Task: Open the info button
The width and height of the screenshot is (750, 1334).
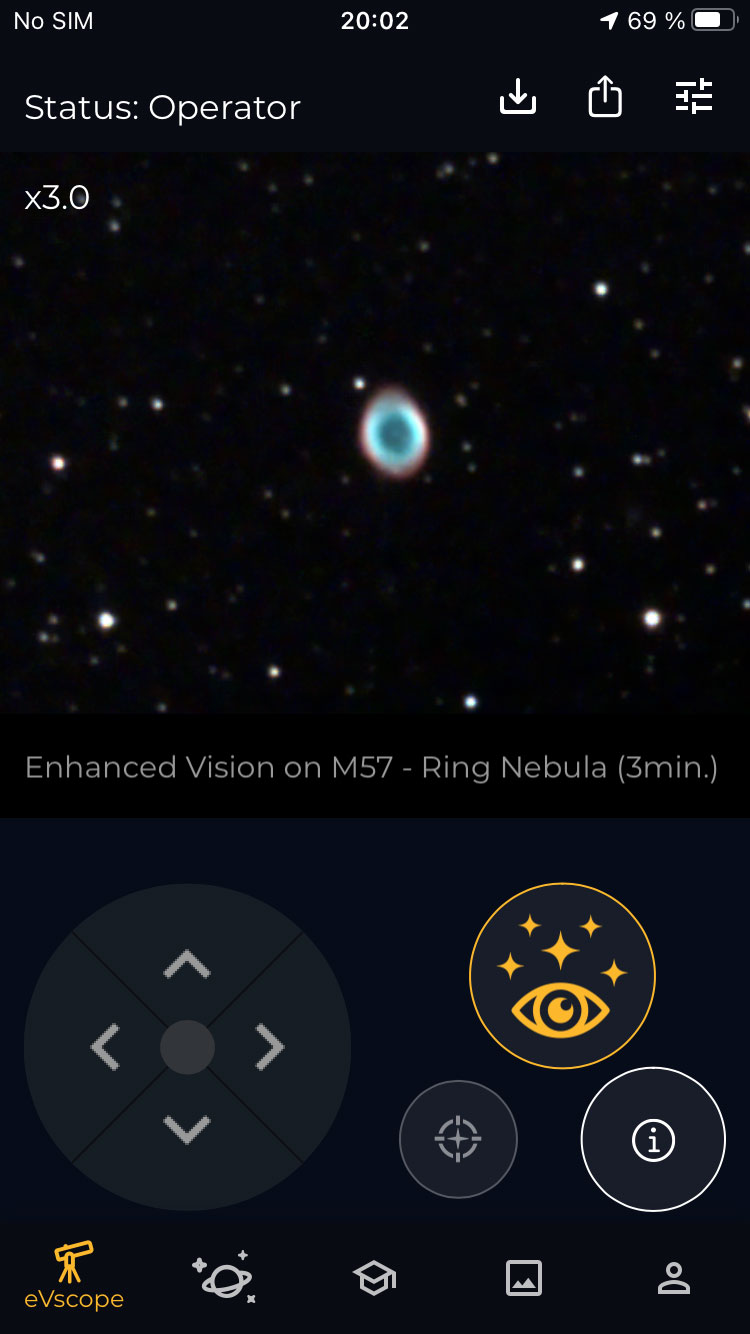Action: [x=653, y=1140]
